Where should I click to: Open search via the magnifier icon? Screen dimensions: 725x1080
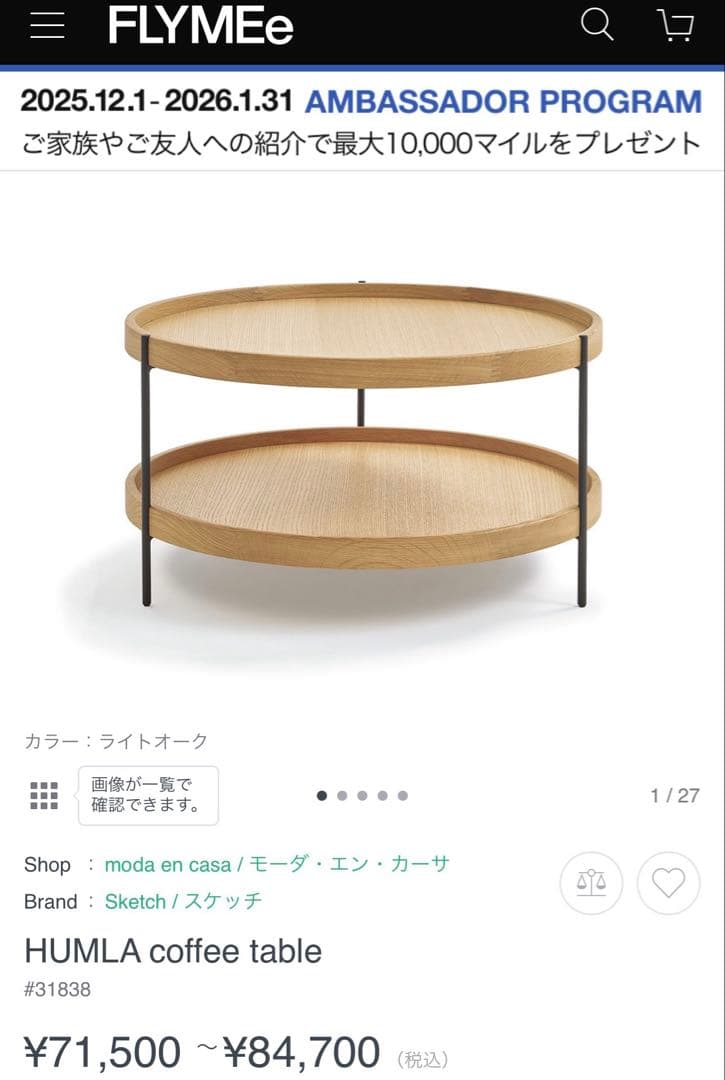click(x=597, y=25)
